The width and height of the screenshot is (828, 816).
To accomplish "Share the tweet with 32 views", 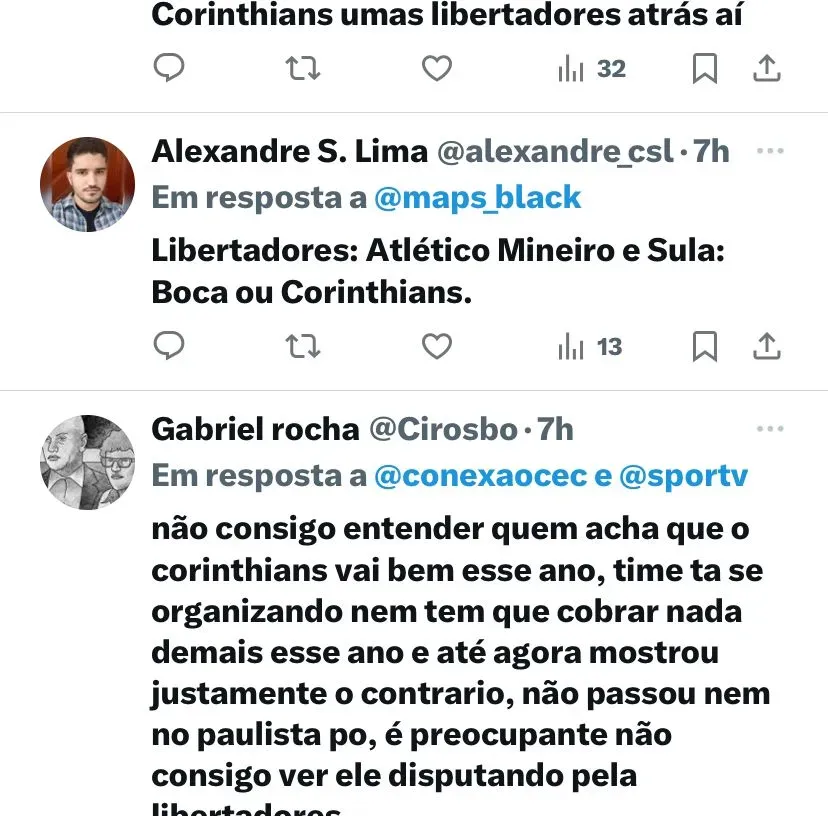I will (x=766, y=68).
